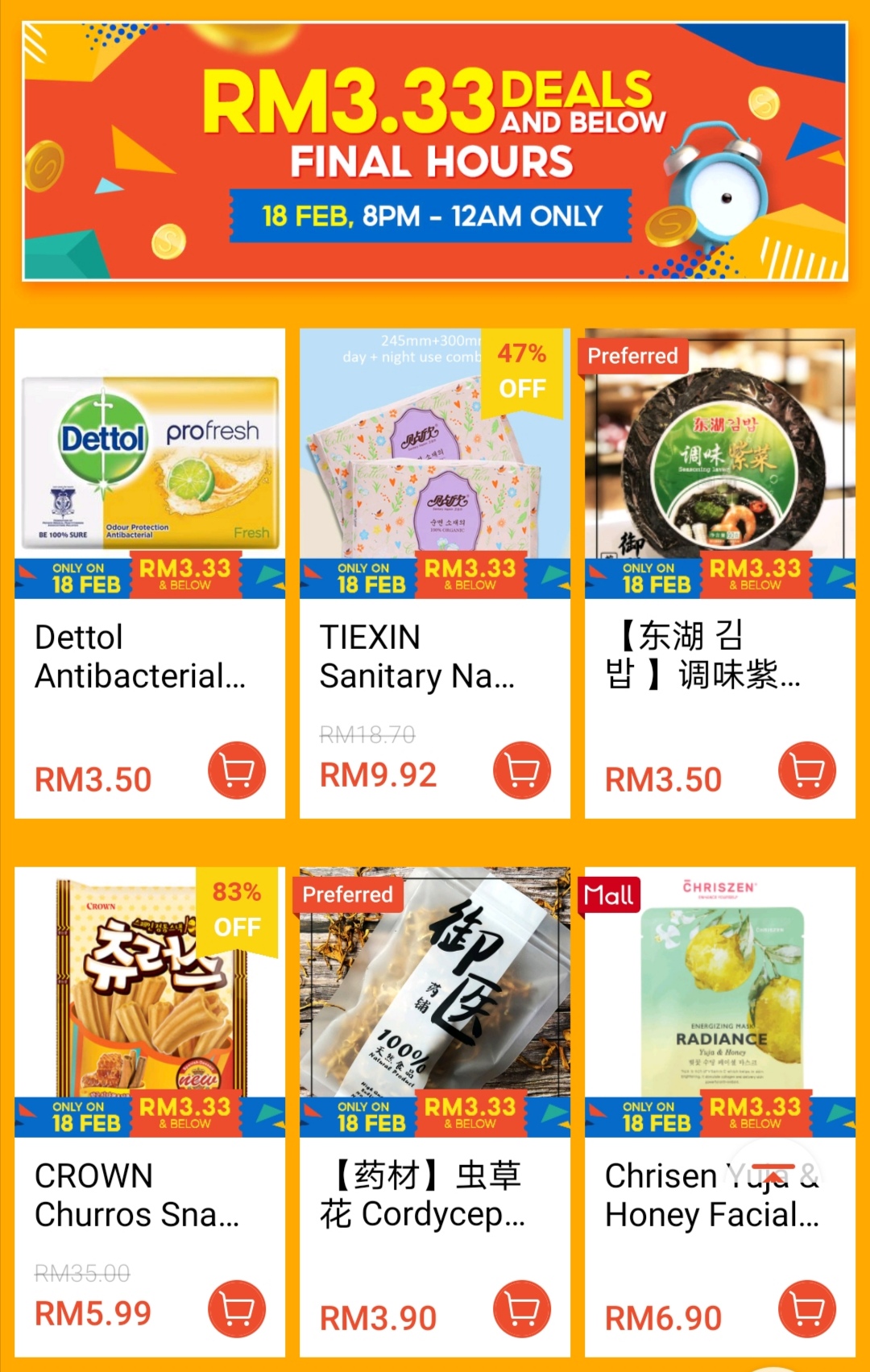Image resolution: width=870 pixels, height=1372 pixels.
Task: Add Dettol Antibacterial soap to cart
Action: [x=237, y=771]
